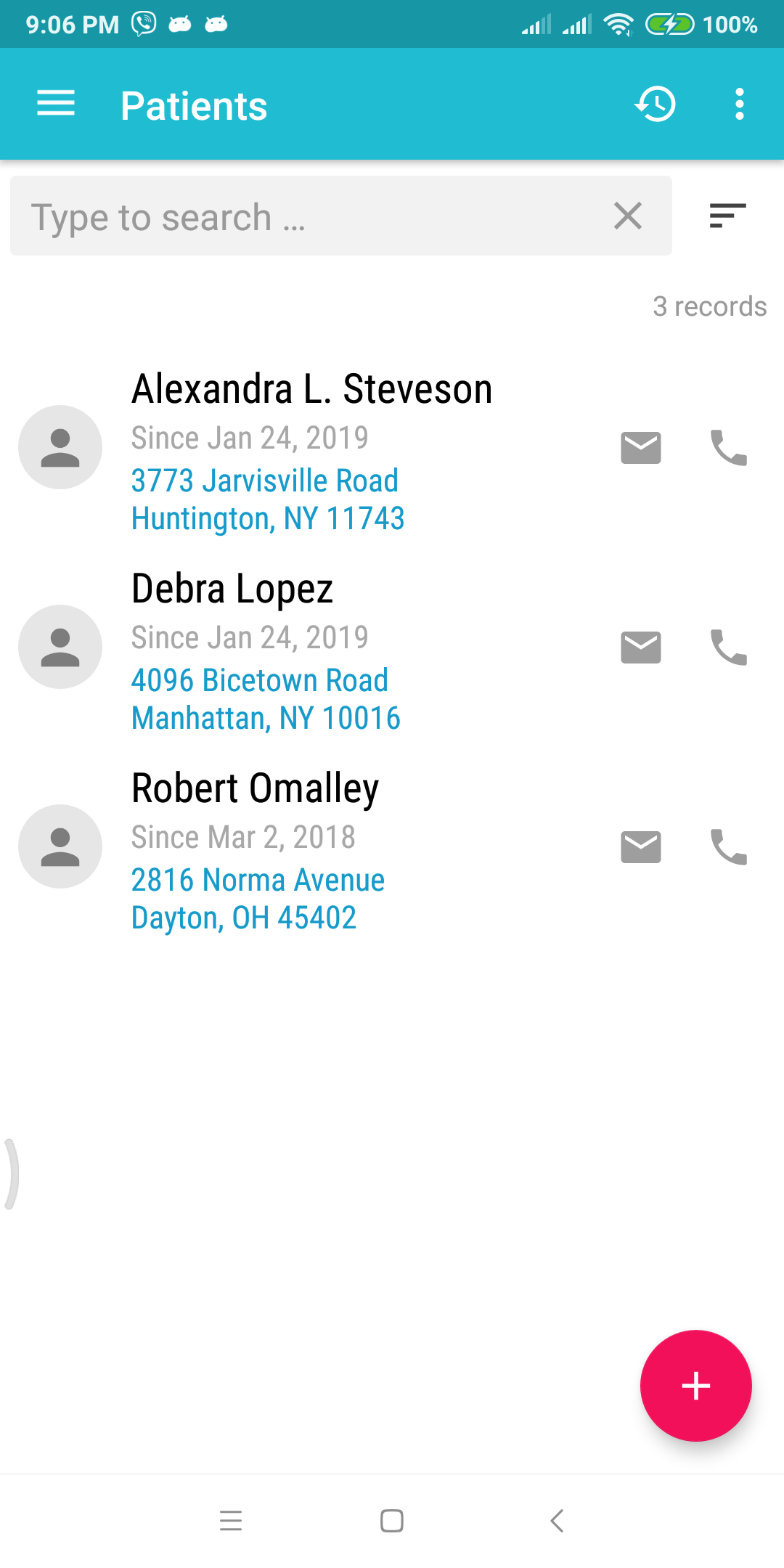Clear the search field
Viewport: 784px width, 1568px height.
click(x=628, y=216)
